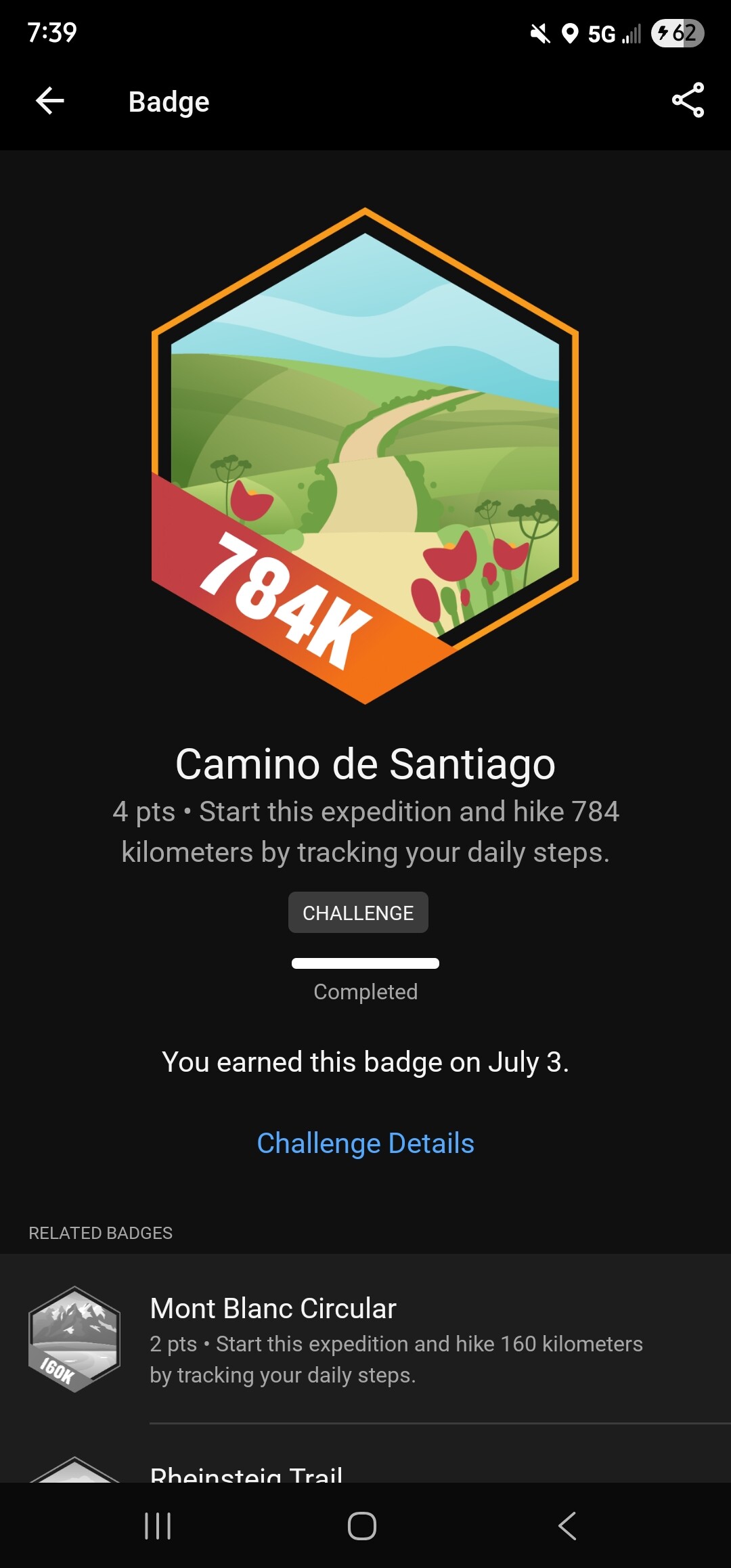Tap the system home button
Image resolution: width=731 pixels, height=1568 pixels.
(362, 1526)
